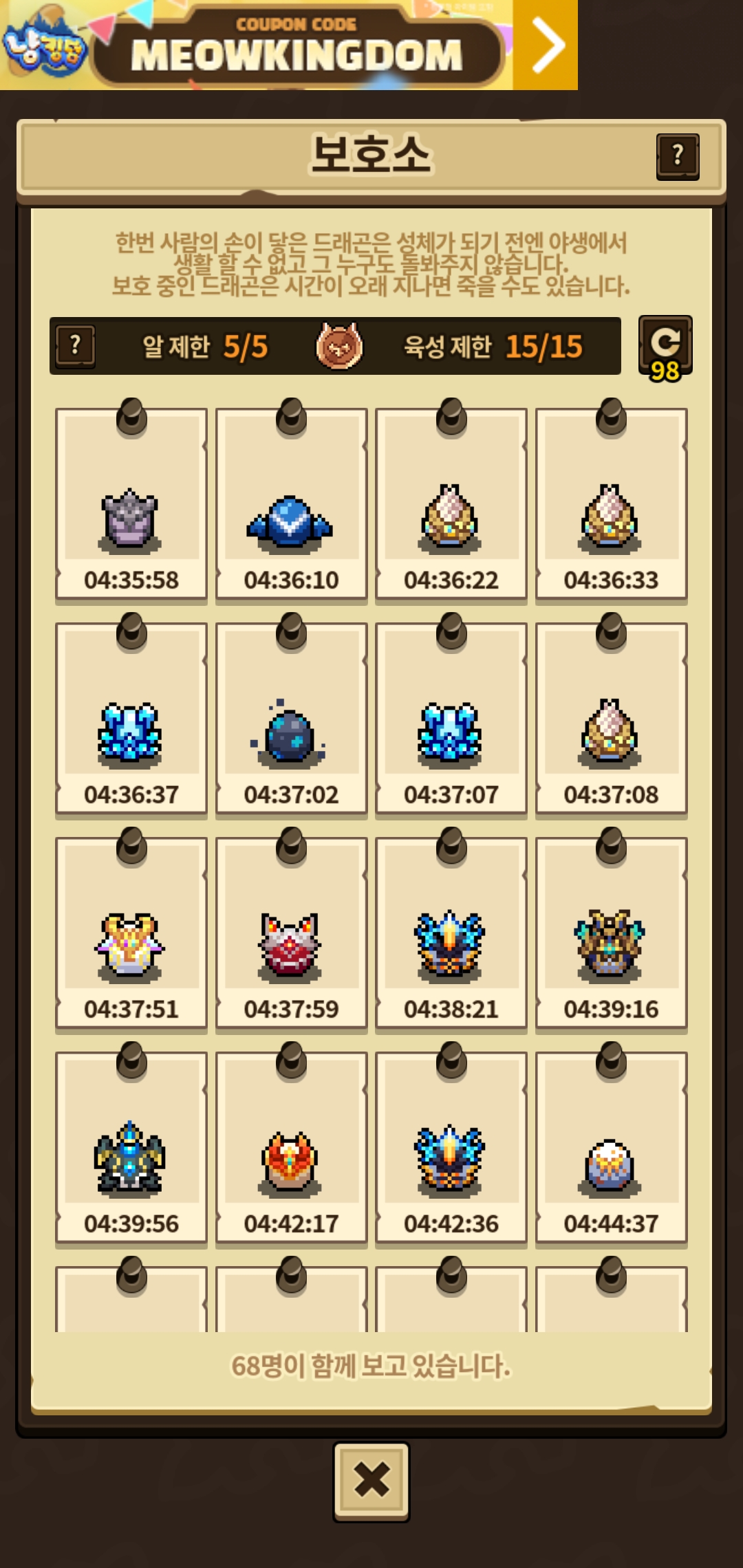Select the fire dragon card 04:42:17
Screen dimensions: 743x1568
click(x=291, y=1149)
